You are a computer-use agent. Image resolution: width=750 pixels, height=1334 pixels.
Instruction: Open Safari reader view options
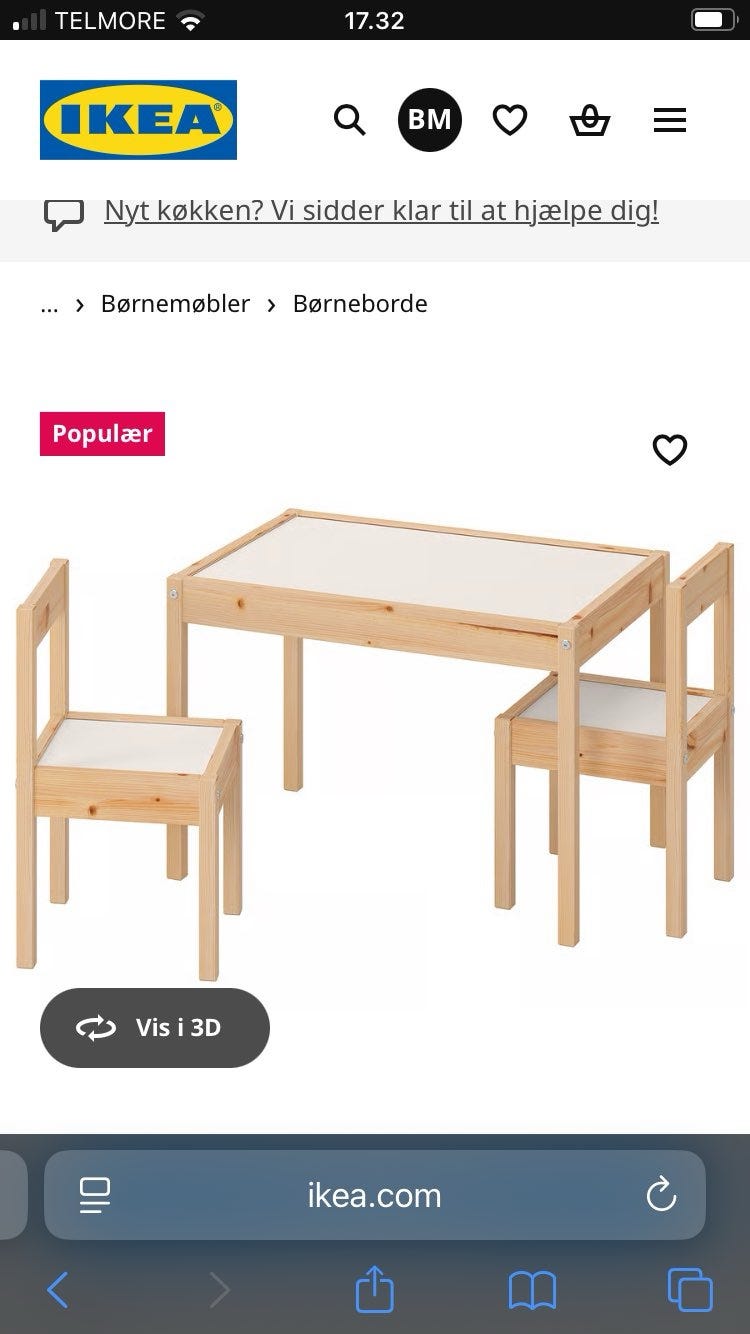95,1194
